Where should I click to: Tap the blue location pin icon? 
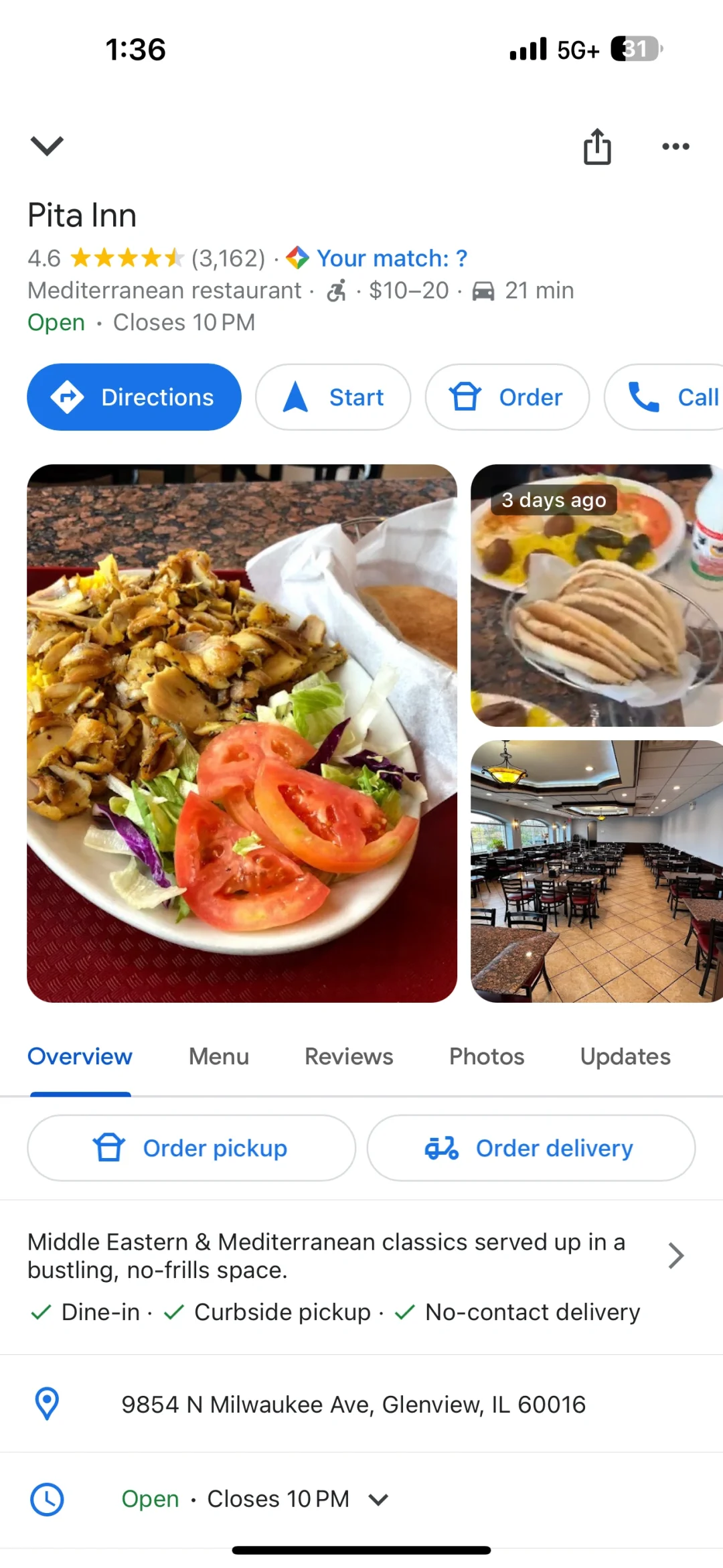point(46,1404)
